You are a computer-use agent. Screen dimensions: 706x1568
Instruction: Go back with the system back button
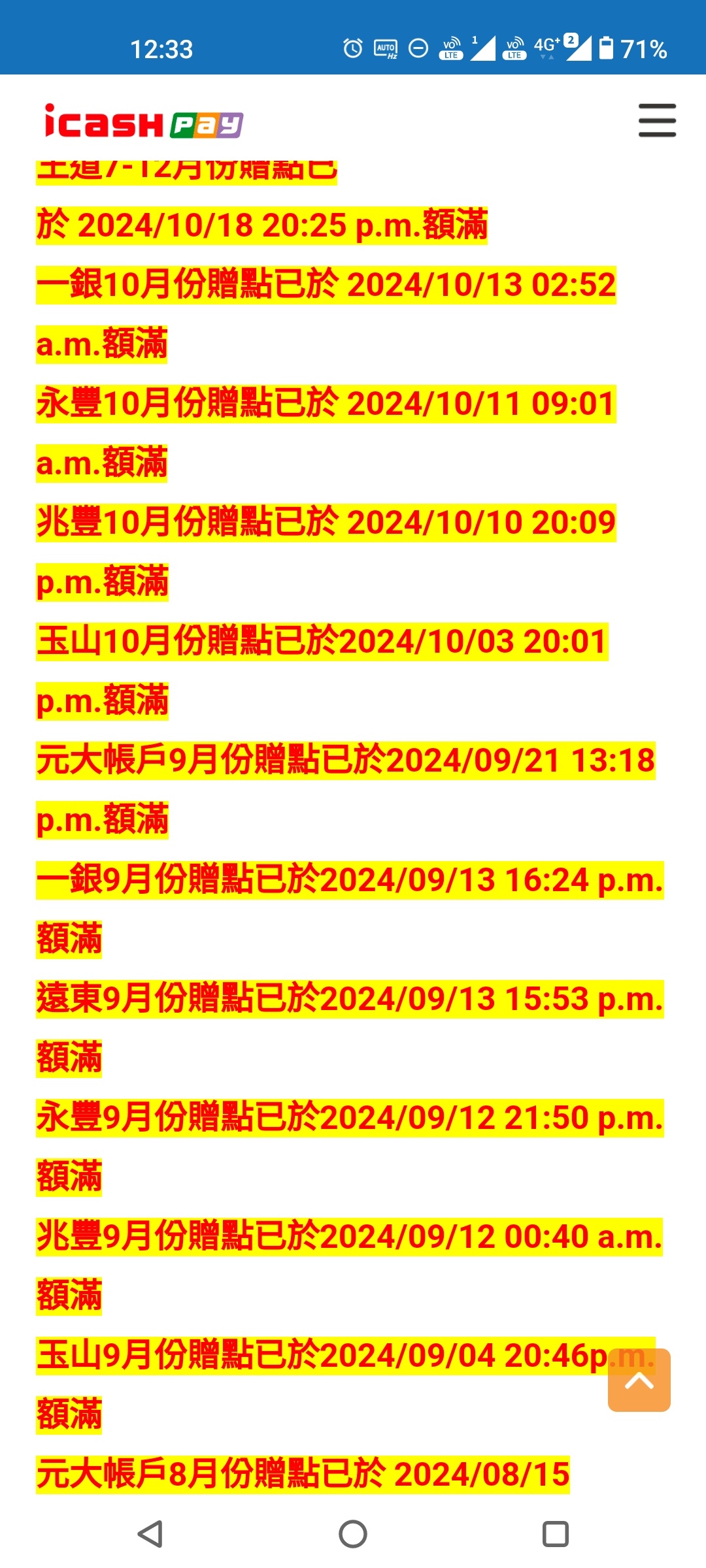[150, 1534]
